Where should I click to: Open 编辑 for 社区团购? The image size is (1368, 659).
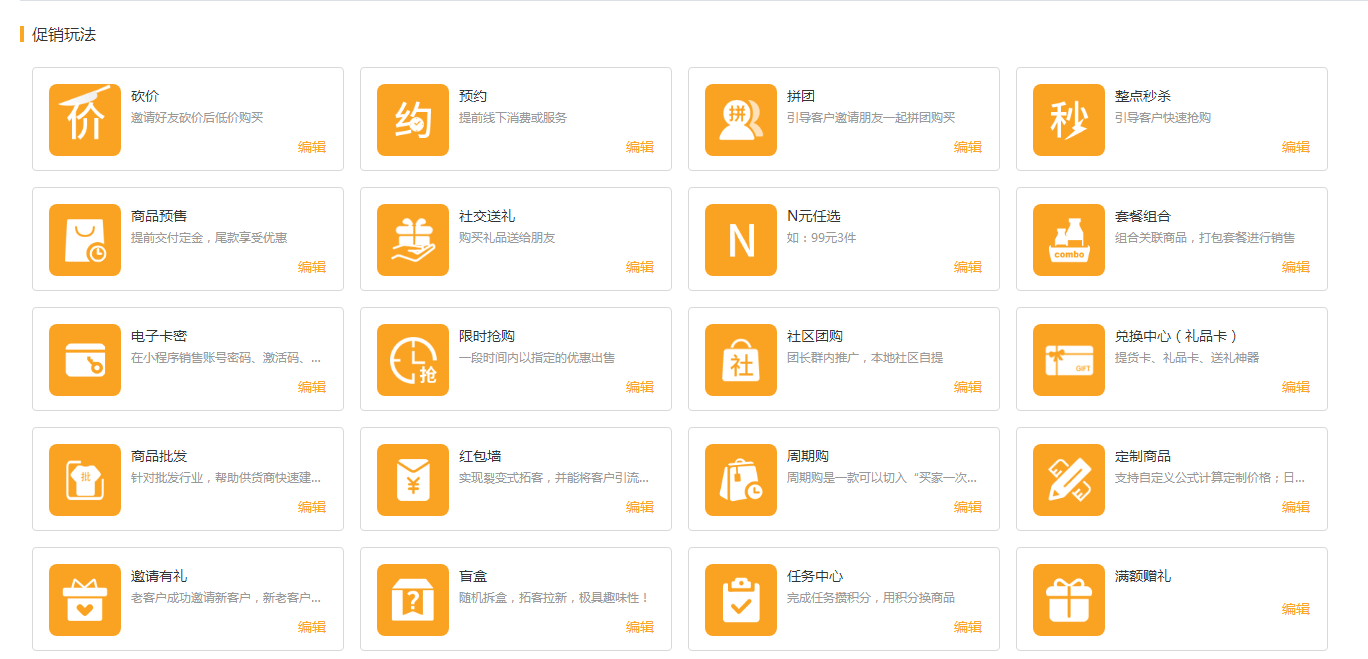point(968,387)
